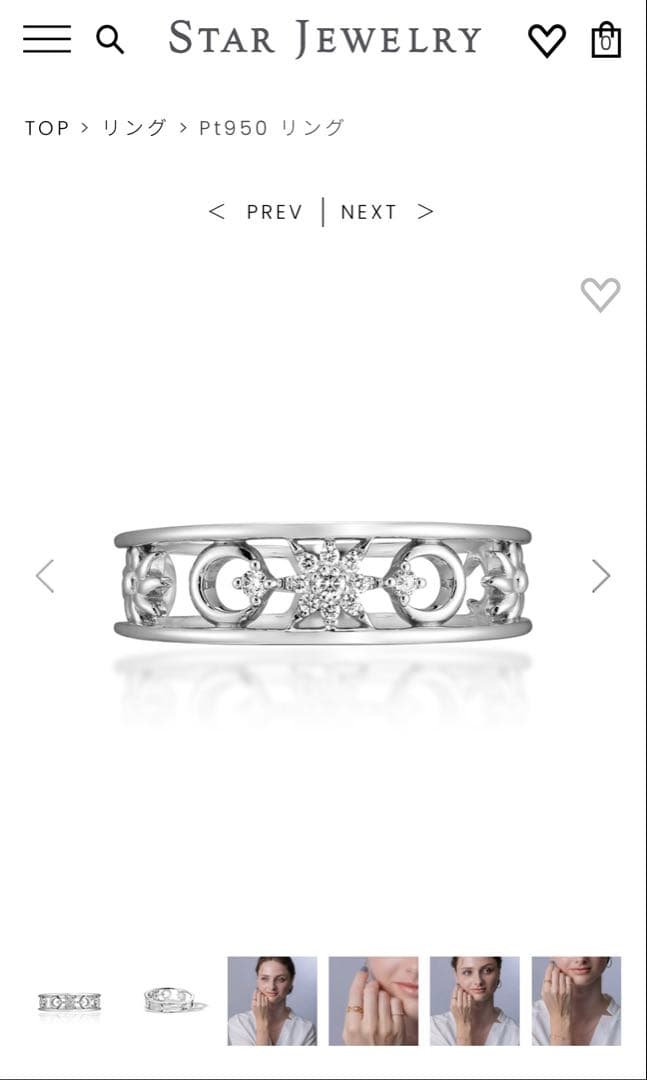Go to PREV product

[x=257, y=212]
